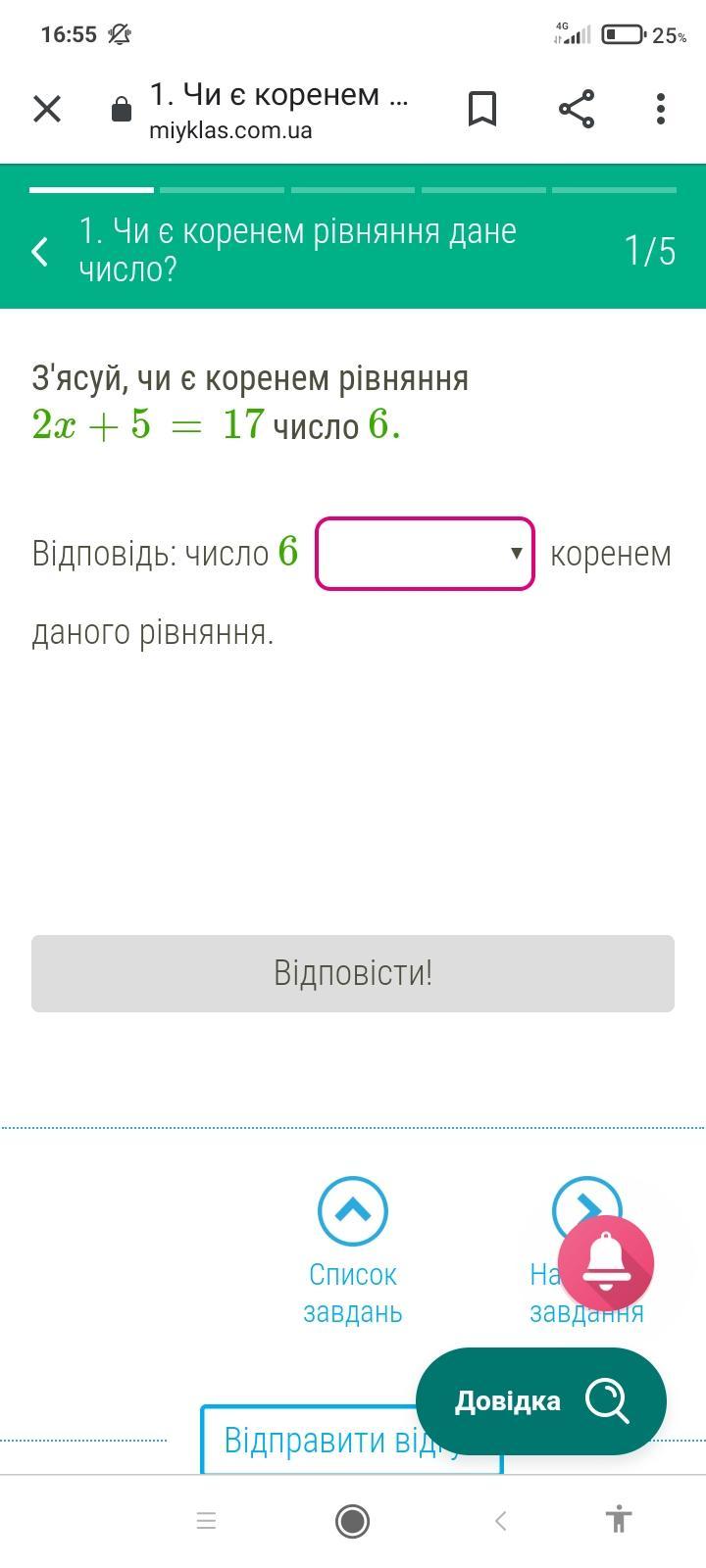
Task: Bookmark this page
Action: 481,109
